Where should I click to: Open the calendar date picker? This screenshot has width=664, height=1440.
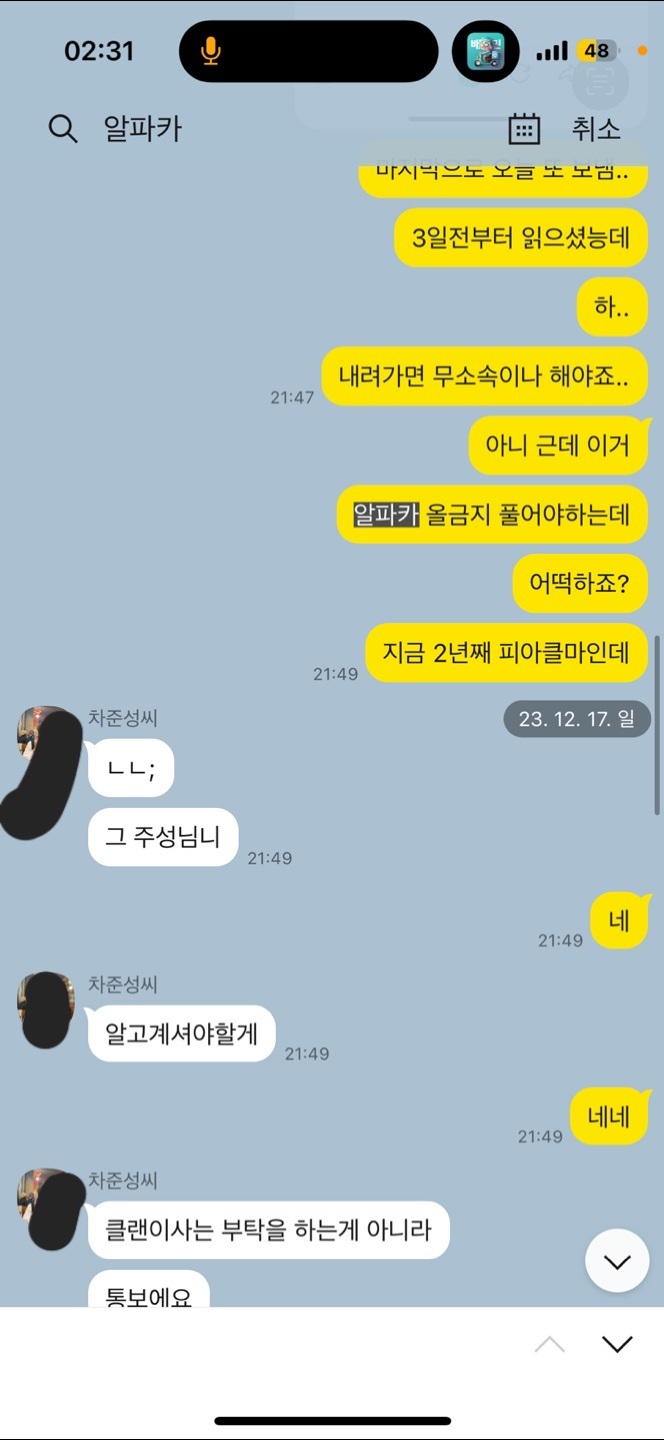point(524,129)
